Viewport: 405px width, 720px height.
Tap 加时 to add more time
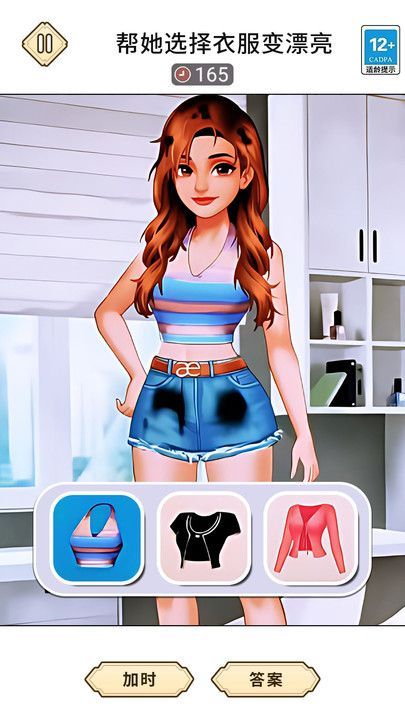tap(139, 680)
